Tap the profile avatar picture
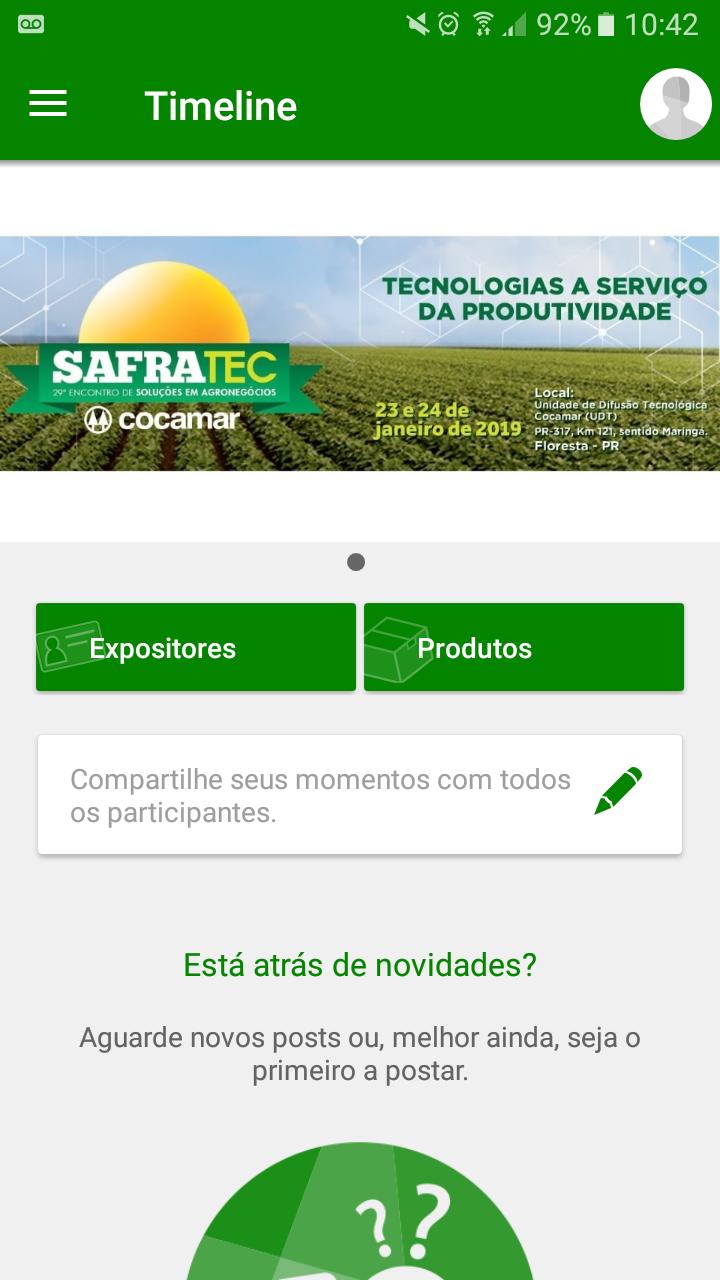 [x=676, y=103]
